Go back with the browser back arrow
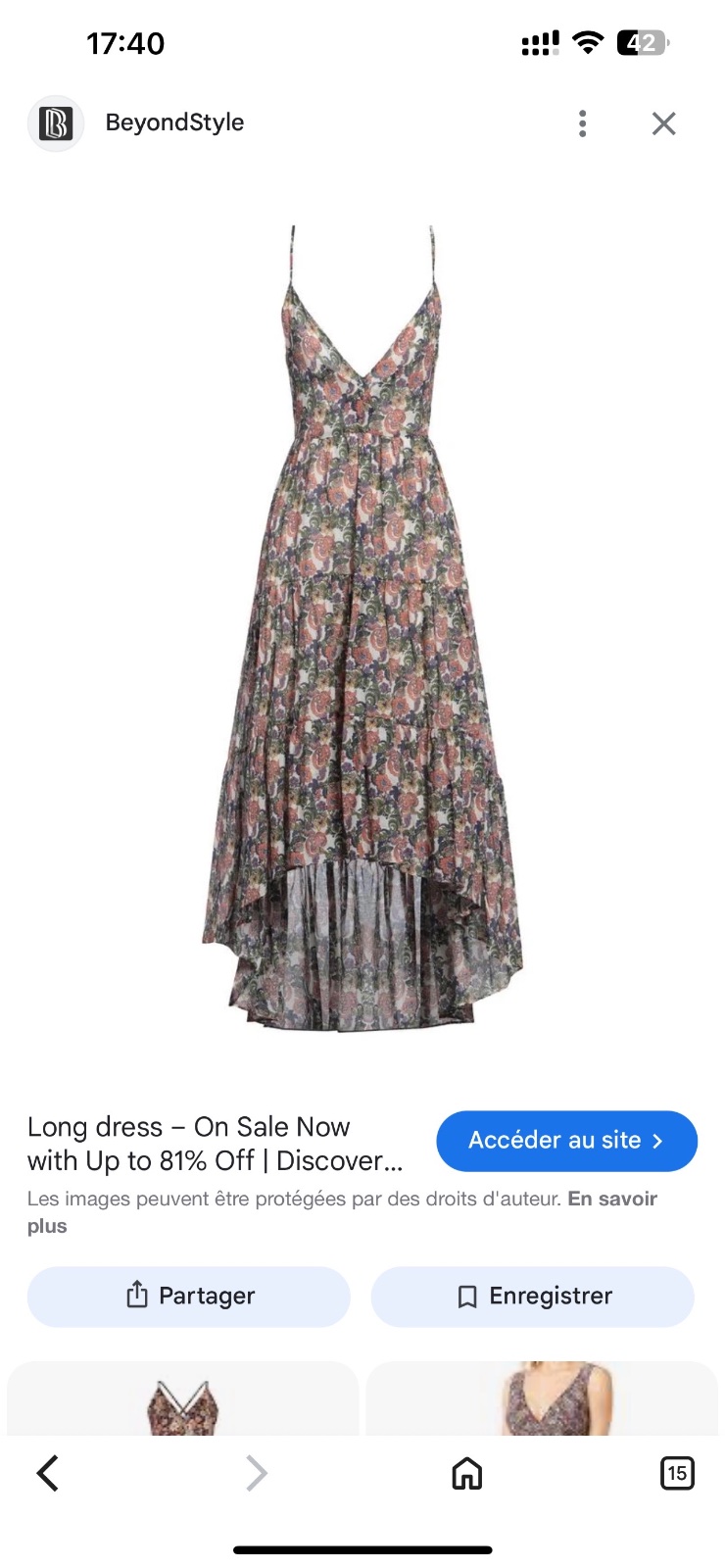The image size is (725, 1568). pyautogui.click(x=47, y=1473)
